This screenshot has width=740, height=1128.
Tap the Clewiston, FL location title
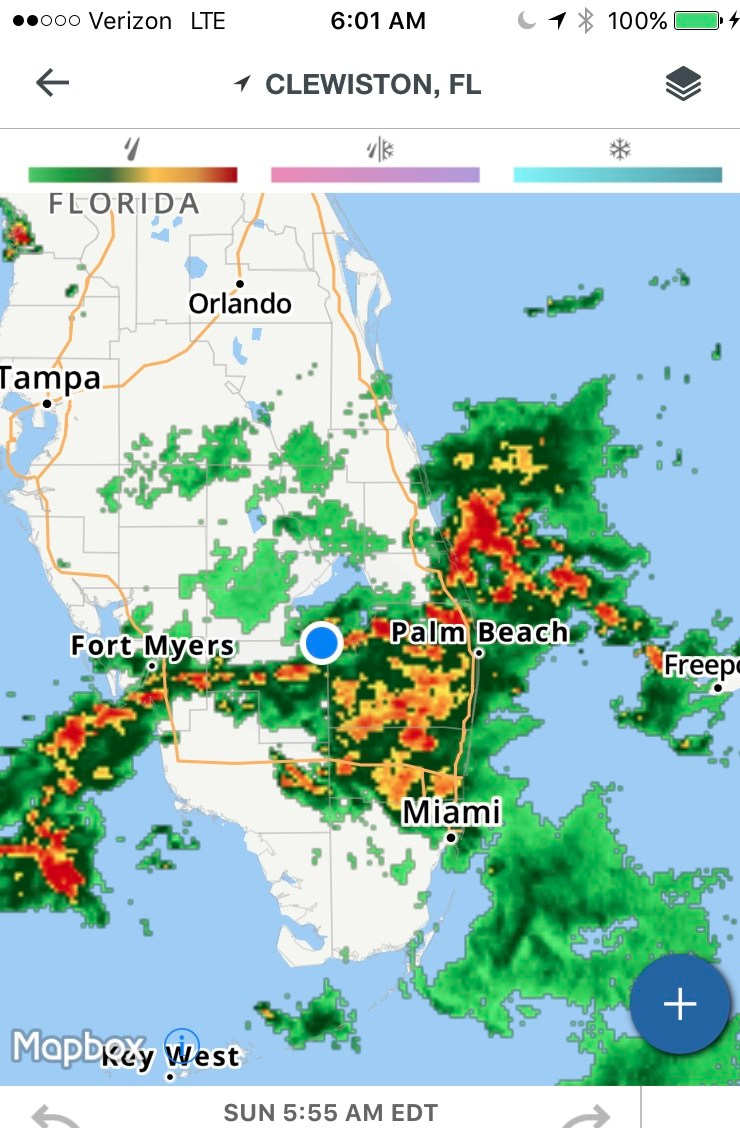(358, 85)
